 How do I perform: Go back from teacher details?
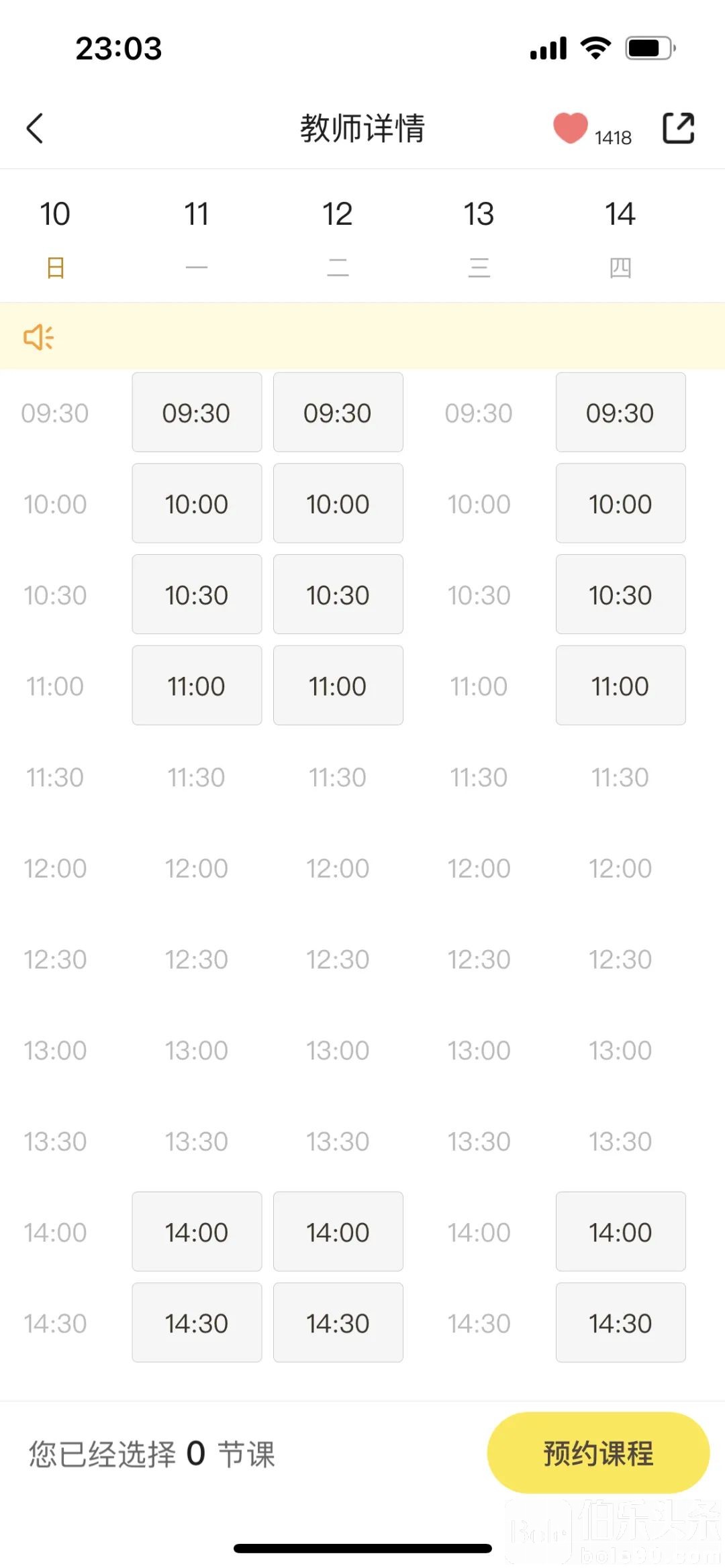tap(35, 128)
